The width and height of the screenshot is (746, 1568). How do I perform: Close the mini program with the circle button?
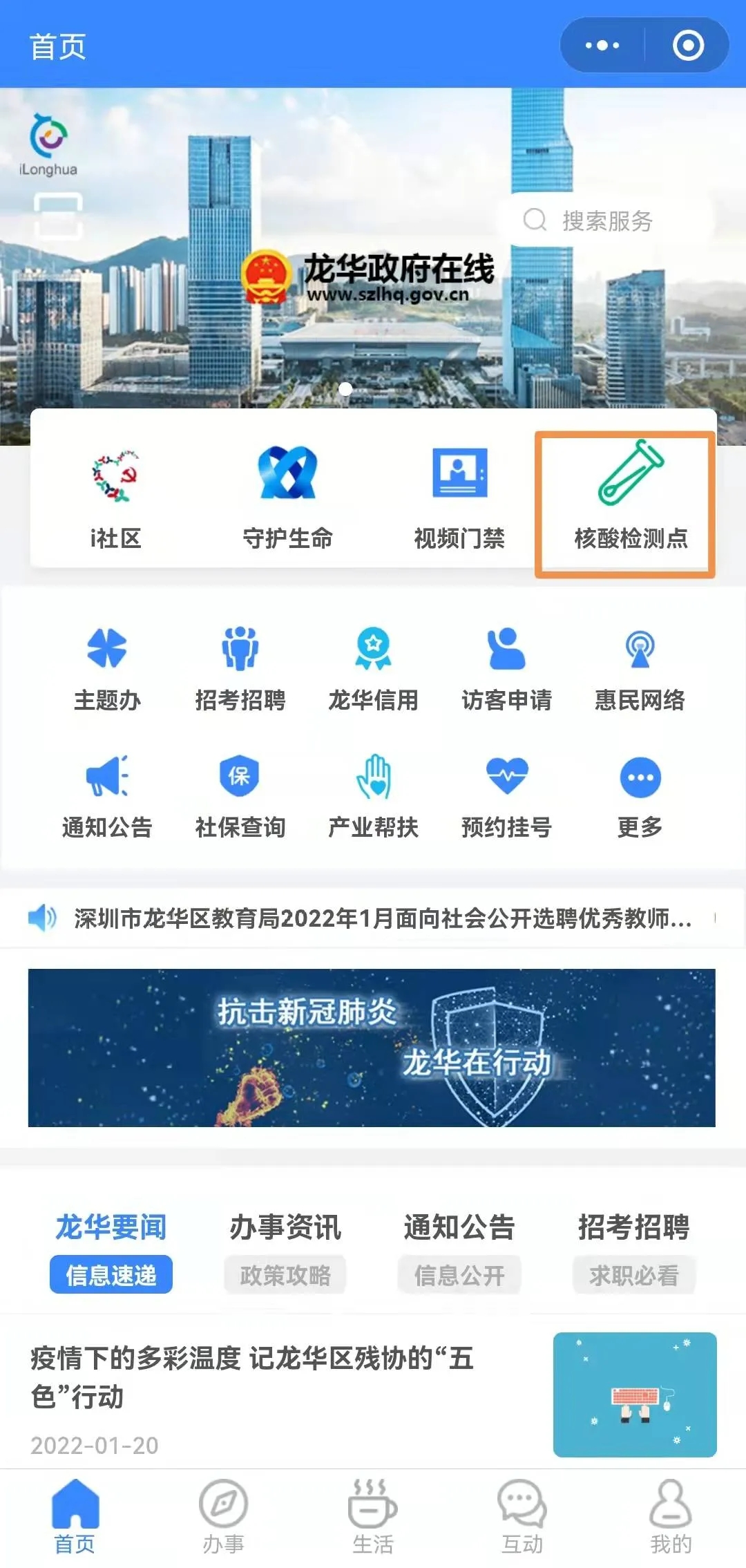click(x=688, y=46)
